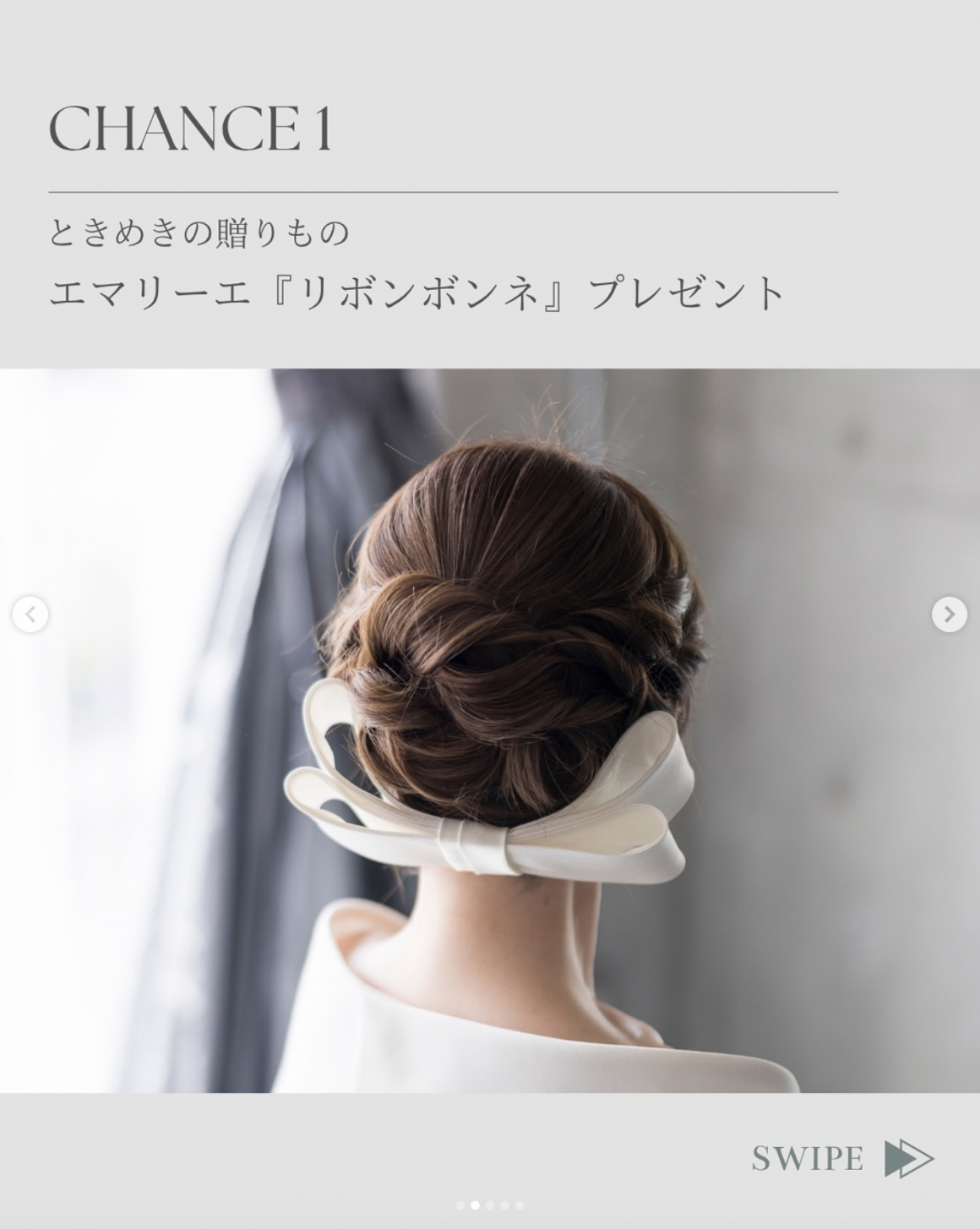The image size is (980, 1229).
Task: Go to the next carousel image
Action: (949, 614)
